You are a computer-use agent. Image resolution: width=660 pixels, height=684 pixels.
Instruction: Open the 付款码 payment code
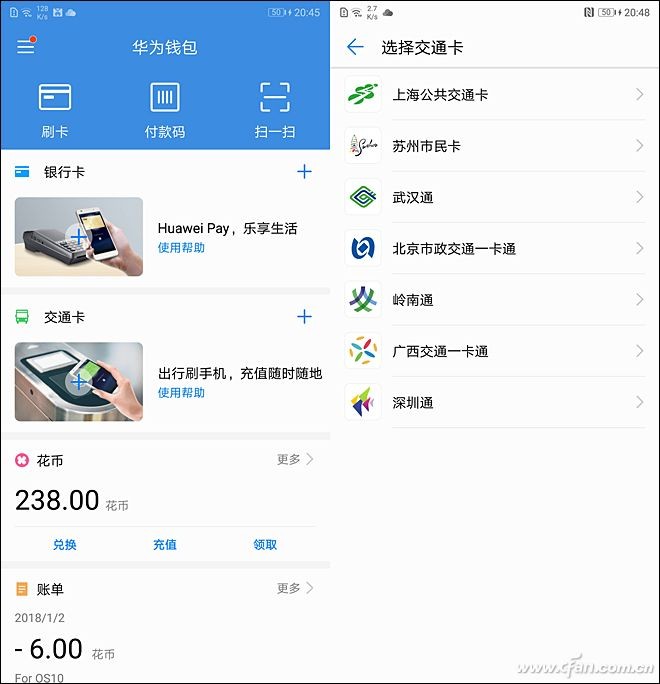pos(165,109)
